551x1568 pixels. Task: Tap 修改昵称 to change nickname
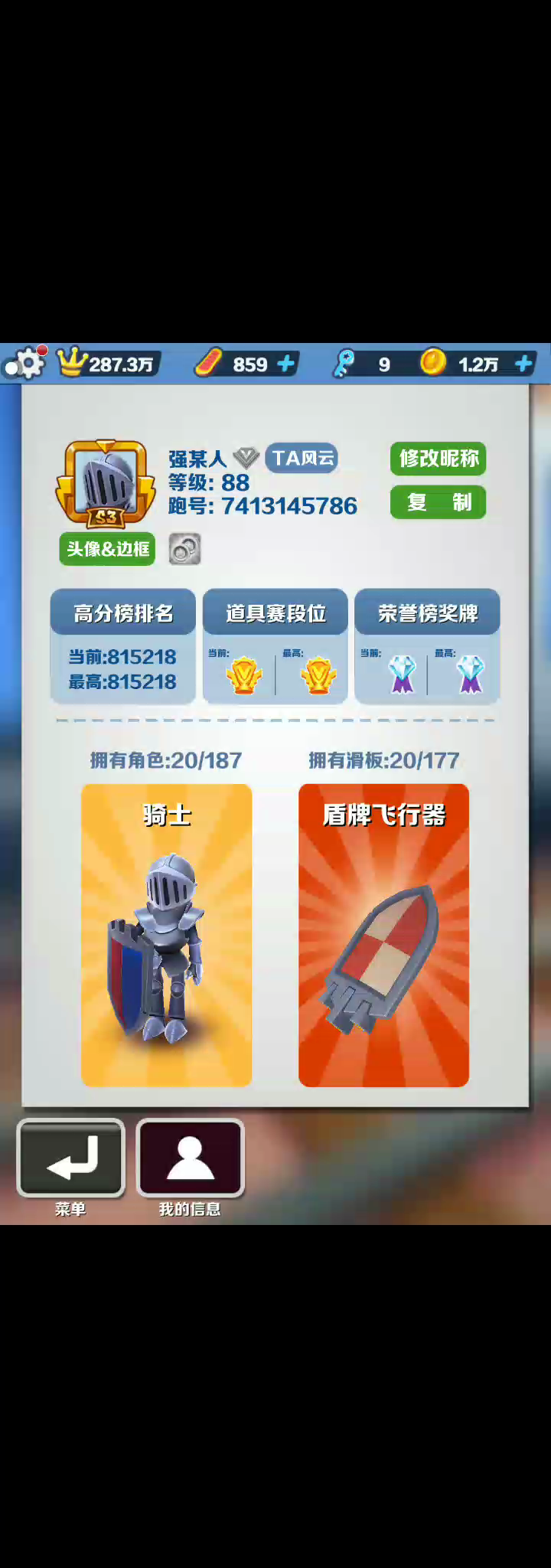438,459
